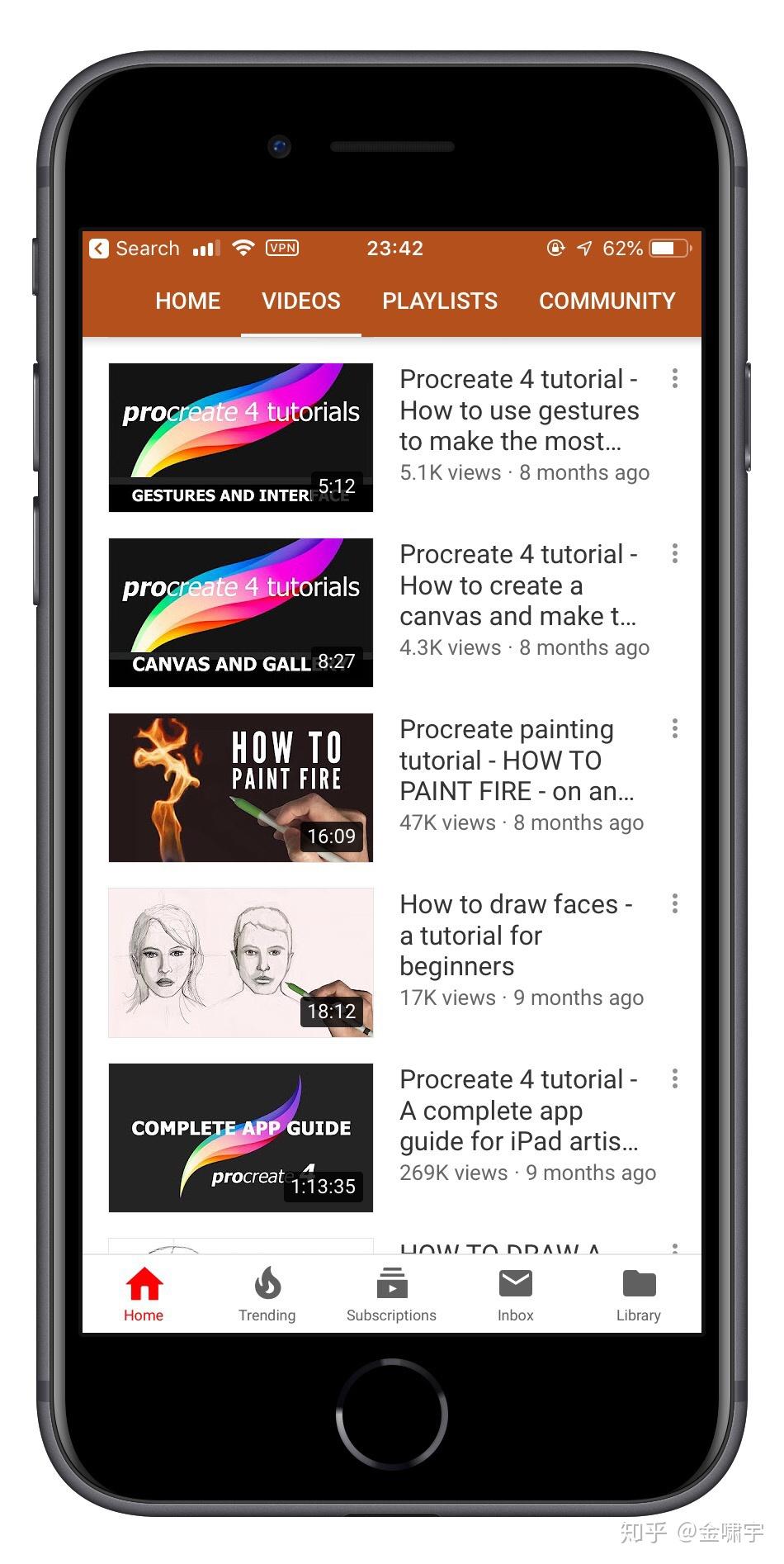This screenshot has height=1564, width=784.
Task: Play the complete app guide video
Action: (x=240, y=1137)
